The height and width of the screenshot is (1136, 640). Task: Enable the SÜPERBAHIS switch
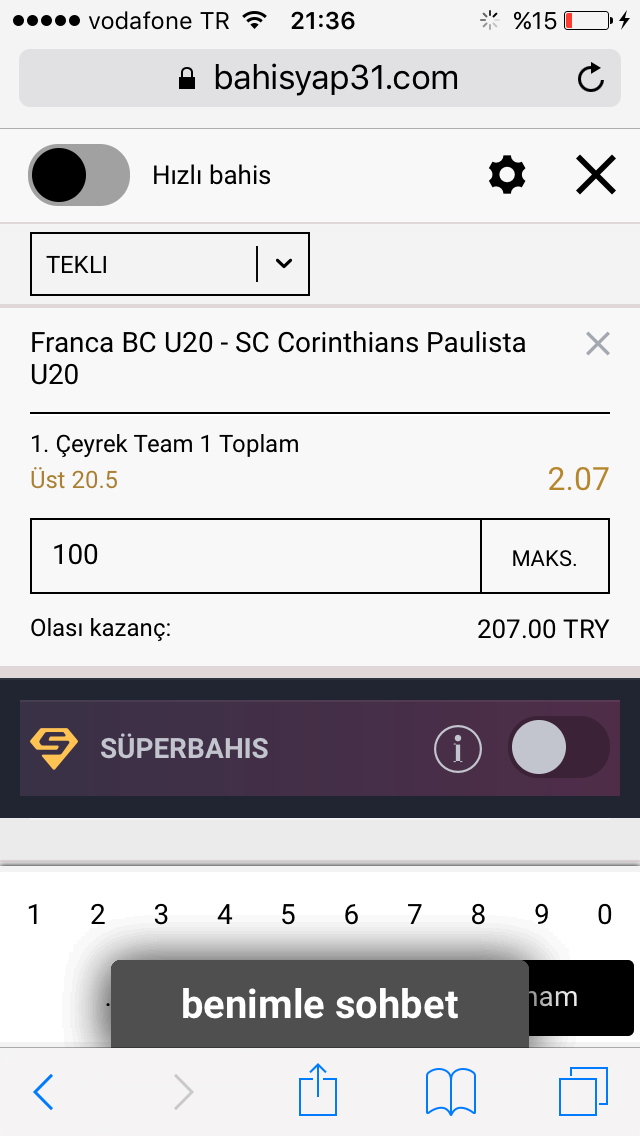coord(560,748)
